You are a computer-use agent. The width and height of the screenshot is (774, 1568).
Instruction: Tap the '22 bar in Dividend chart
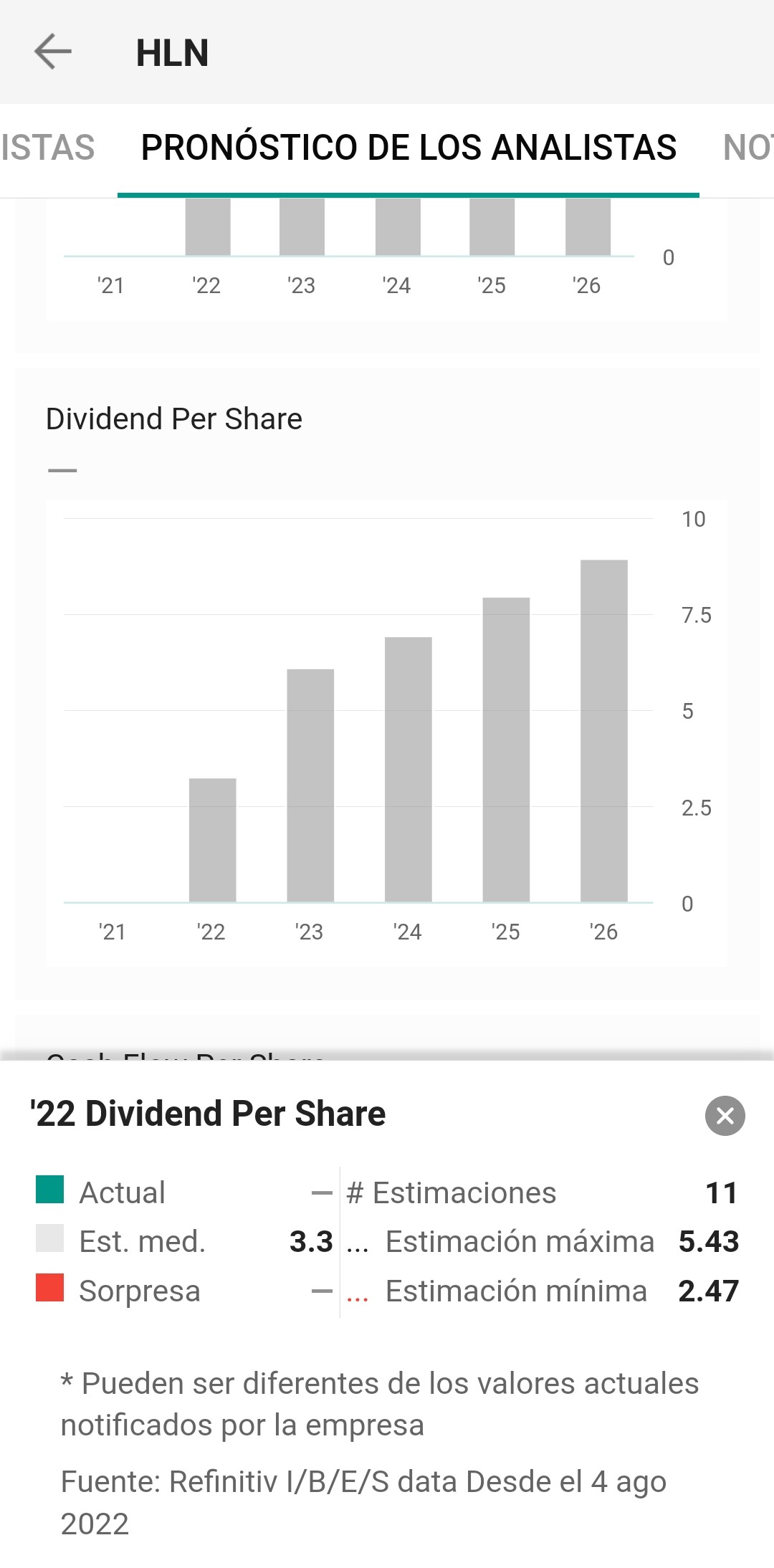click(x=212, y=840)
